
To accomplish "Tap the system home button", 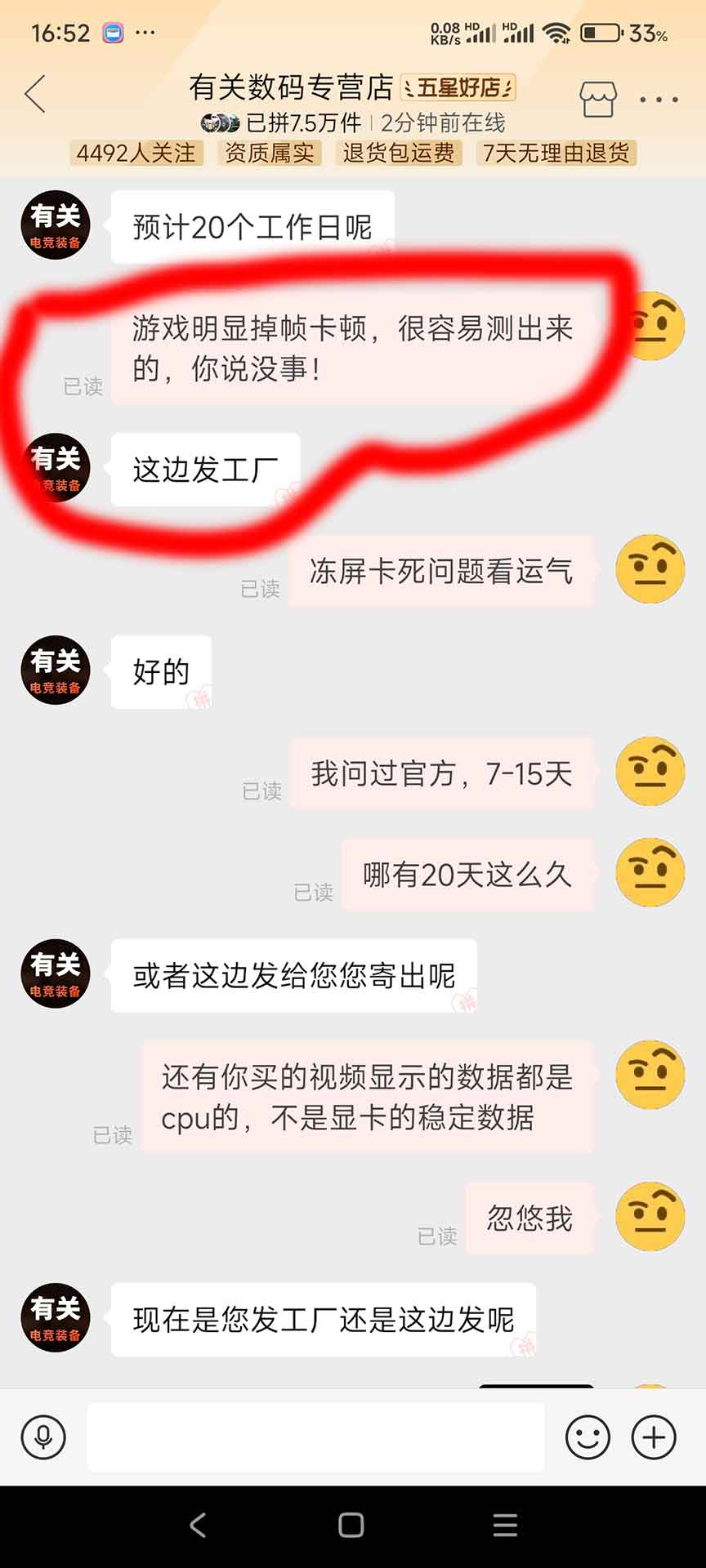I will pos(351,1525).
